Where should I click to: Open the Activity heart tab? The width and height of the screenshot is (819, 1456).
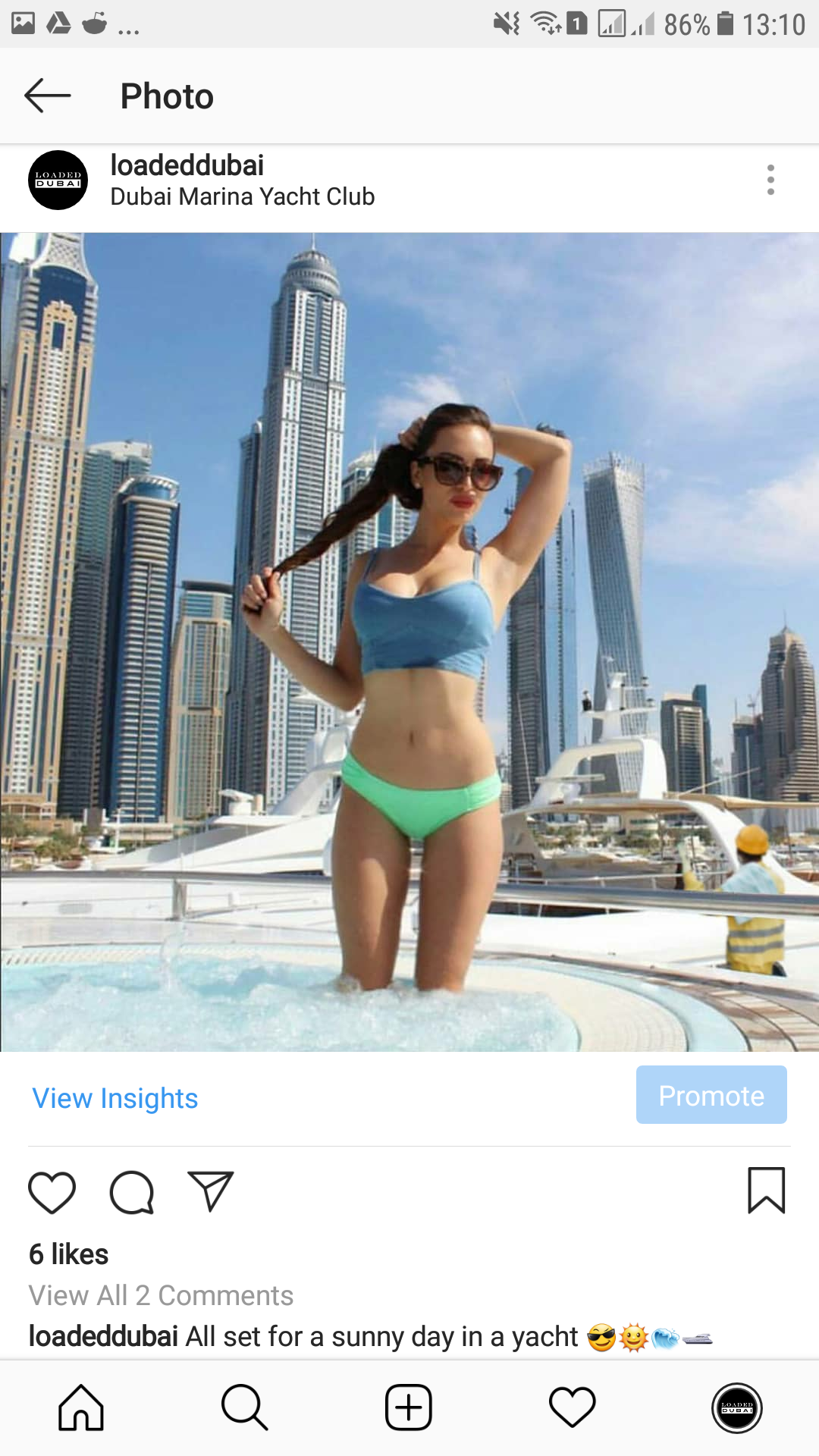pyautogui.click(x=573, y=1407)
